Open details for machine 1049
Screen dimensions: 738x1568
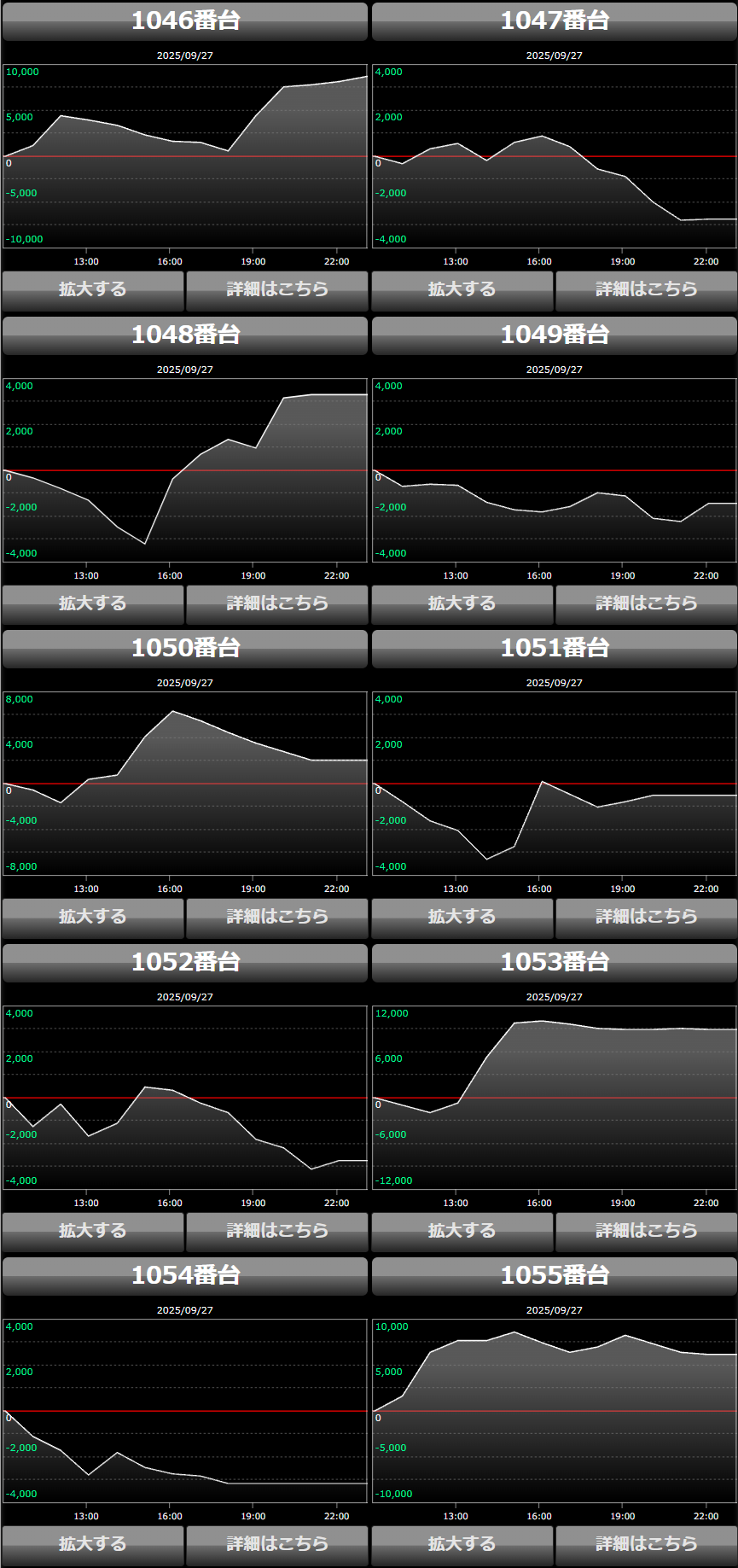pyautogui.click(x=647, y=603)
